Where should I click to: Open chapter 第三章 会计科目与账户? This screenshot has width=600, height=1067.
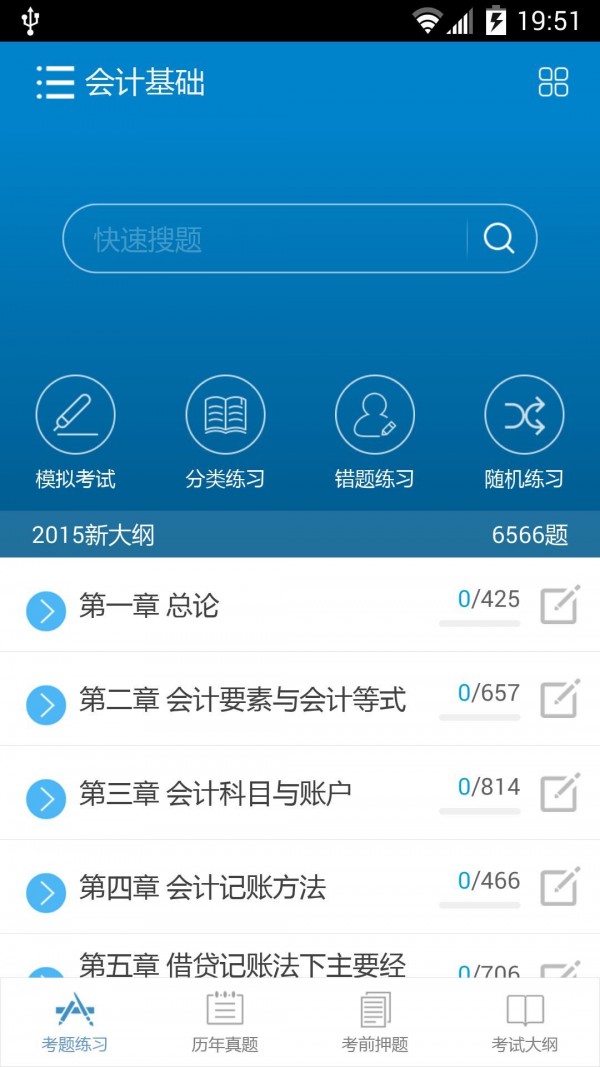[215, 794]
